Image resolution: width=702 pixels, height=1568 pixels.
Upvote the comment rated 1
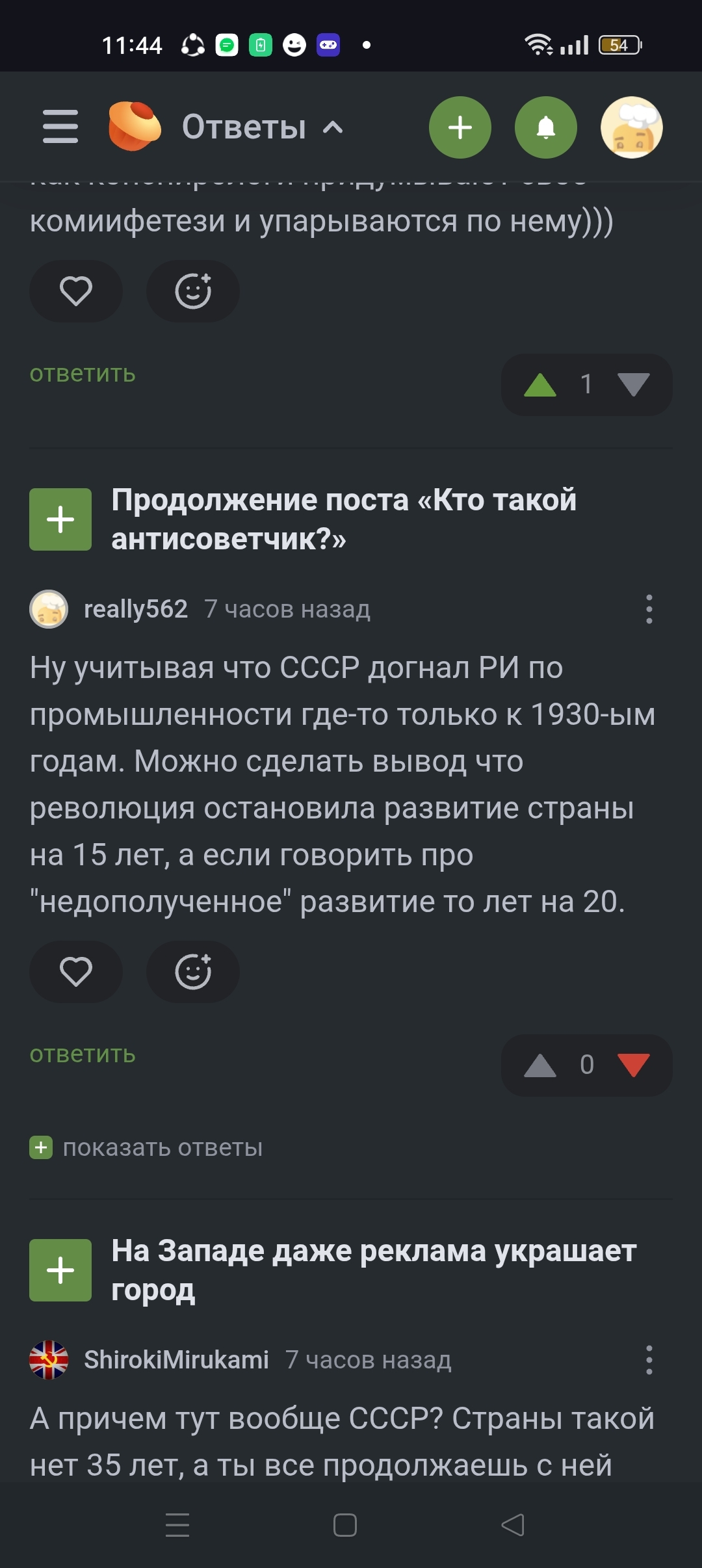click(x=540, y=385)
